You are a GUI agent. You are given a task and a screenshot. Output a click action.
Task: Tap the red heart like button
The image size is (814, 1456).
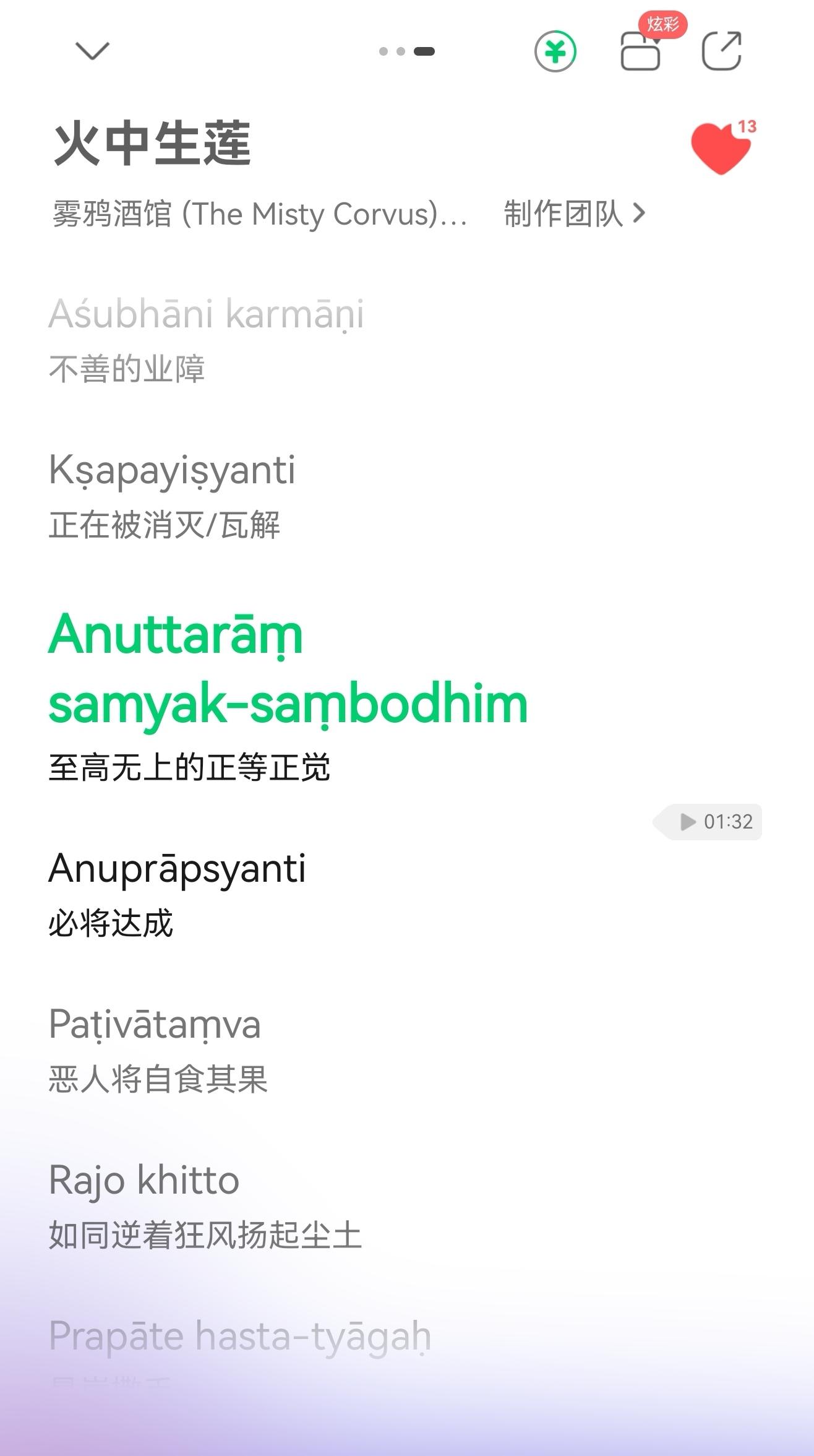coord(720,147)
